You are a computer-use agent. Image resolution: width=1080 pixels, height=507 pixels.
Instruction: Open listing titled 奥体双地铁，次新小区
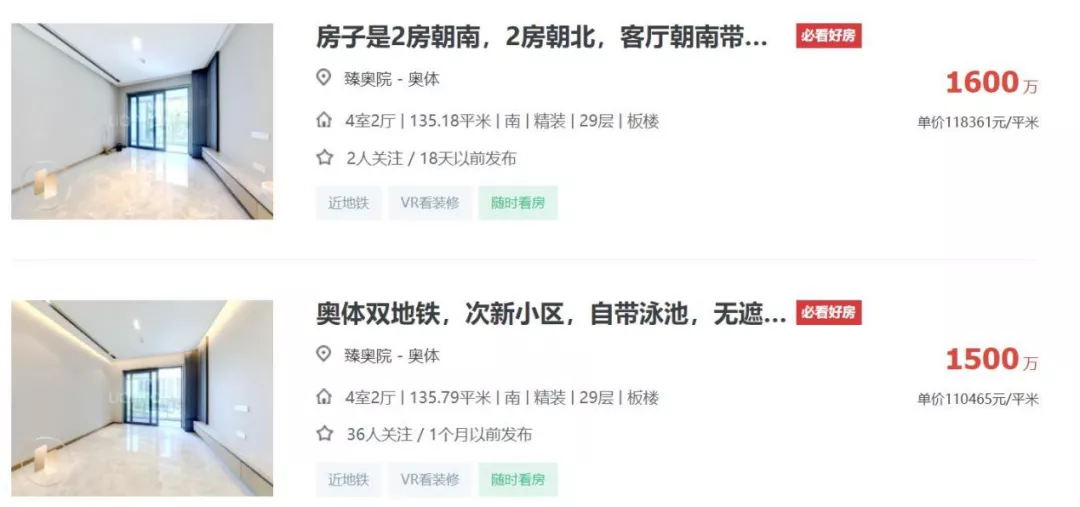tap(551, 314)
